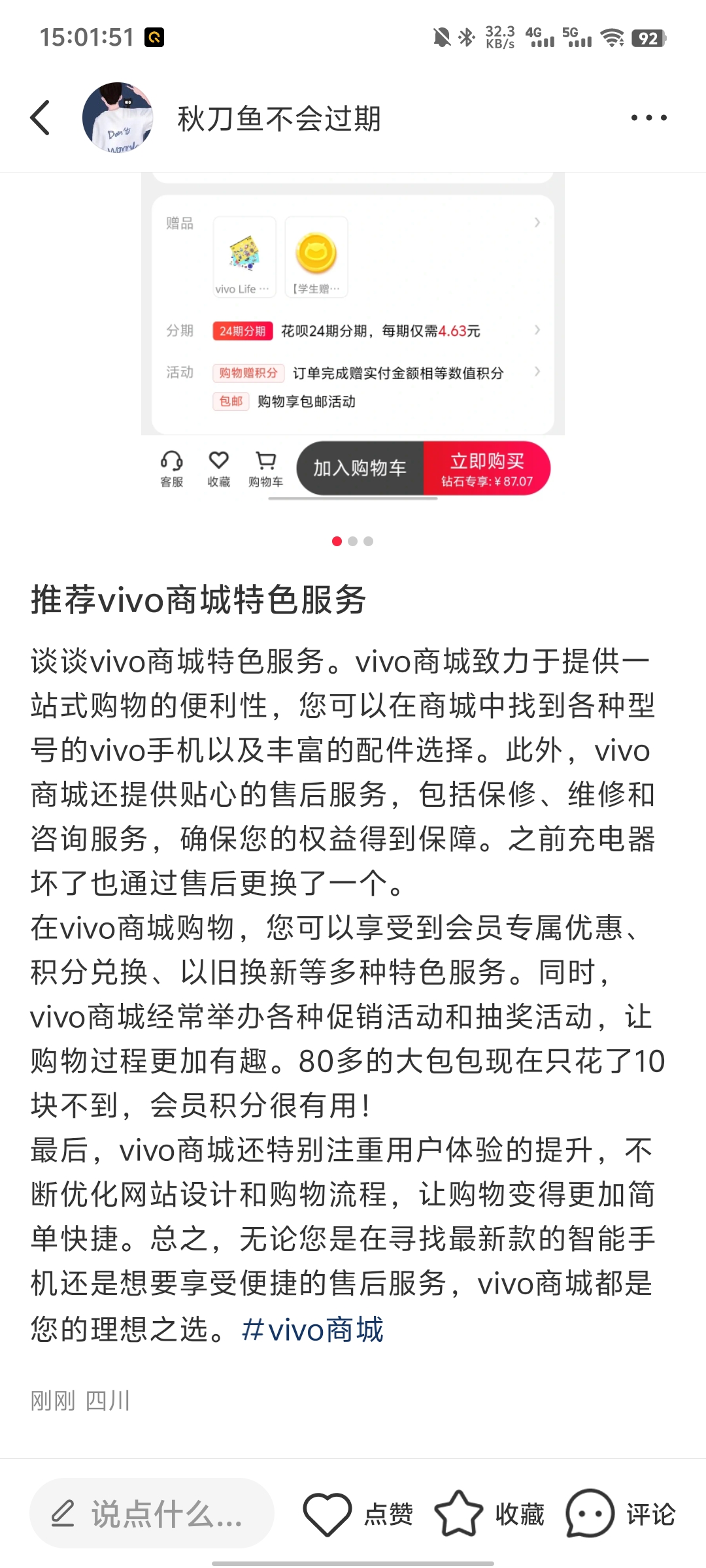
Task: Tap the 说点什么 comment input box
Action: [152, 1513]
